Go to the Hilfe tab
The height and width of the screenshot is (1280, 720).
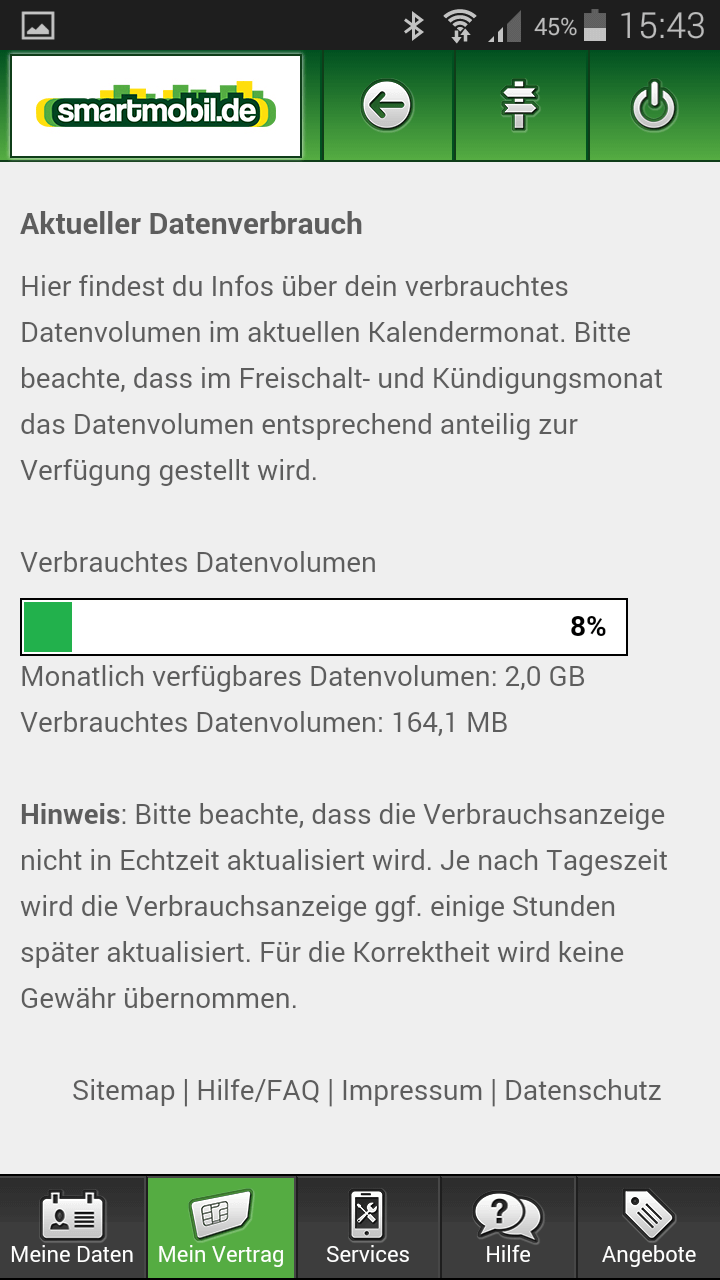click(508, 1228)
